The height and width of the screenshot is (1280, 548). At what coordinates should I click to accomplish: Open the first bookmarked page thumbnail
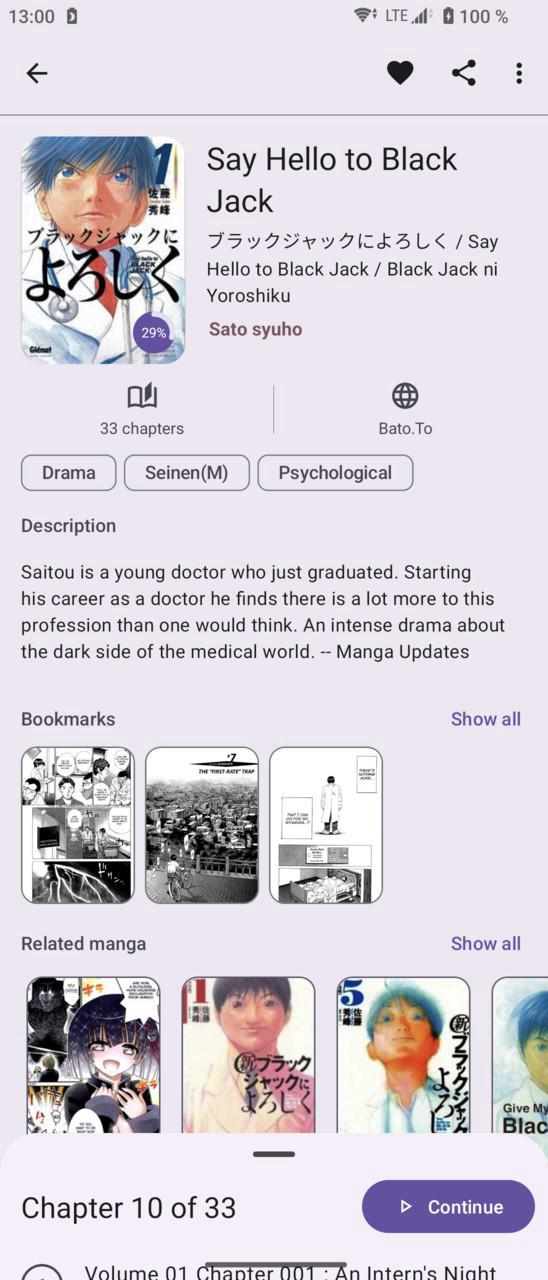point(78,825)
